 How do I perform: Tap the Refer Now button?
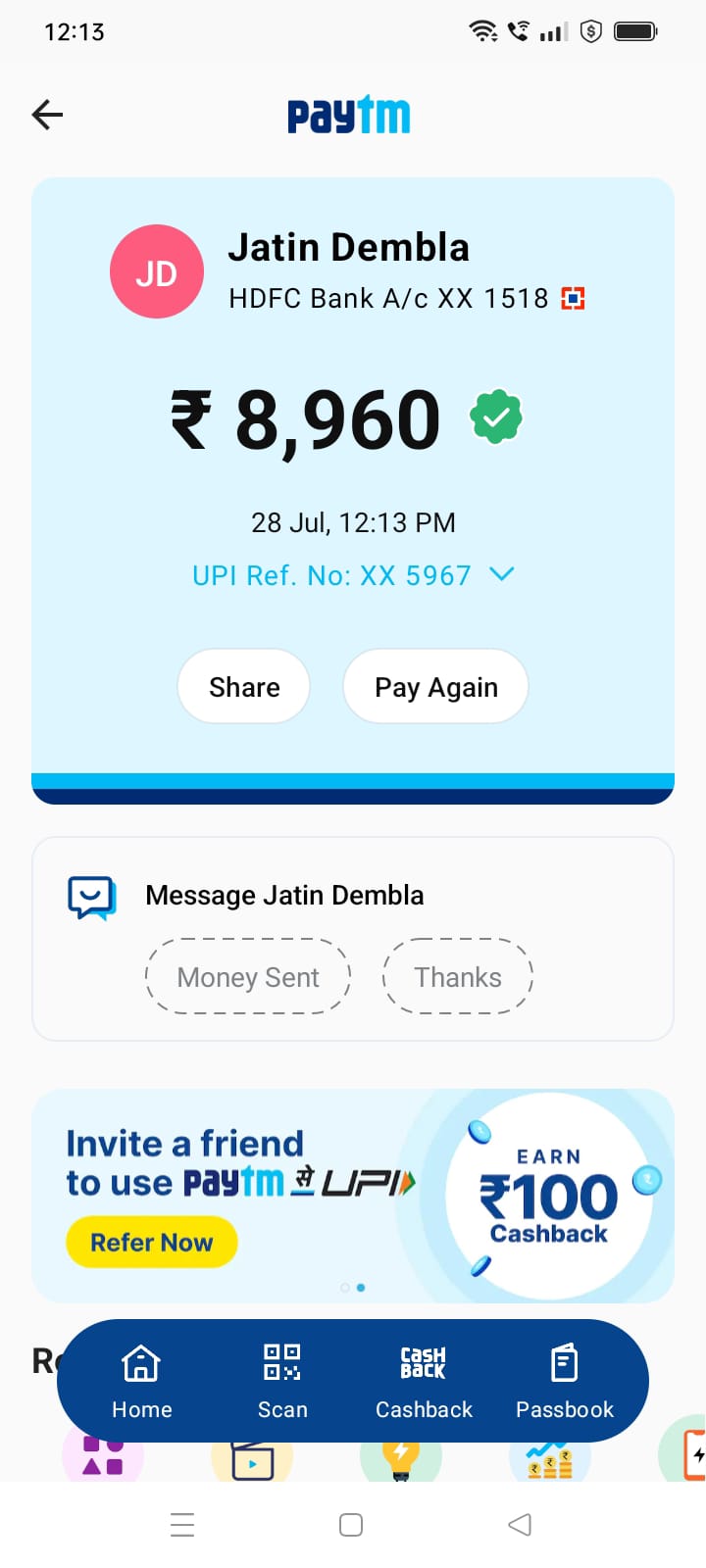click(152, 1243)
